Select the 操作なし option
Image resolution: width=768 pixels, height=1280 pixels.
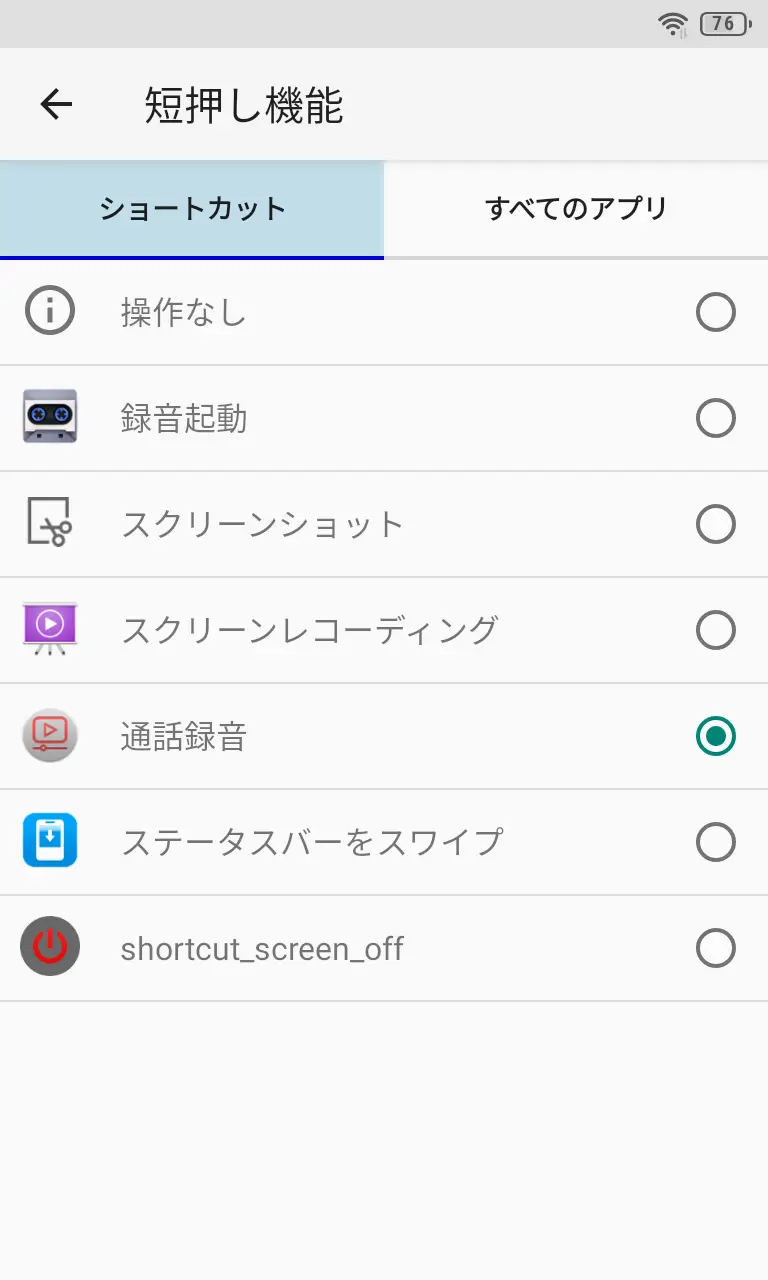pos(715,313)
